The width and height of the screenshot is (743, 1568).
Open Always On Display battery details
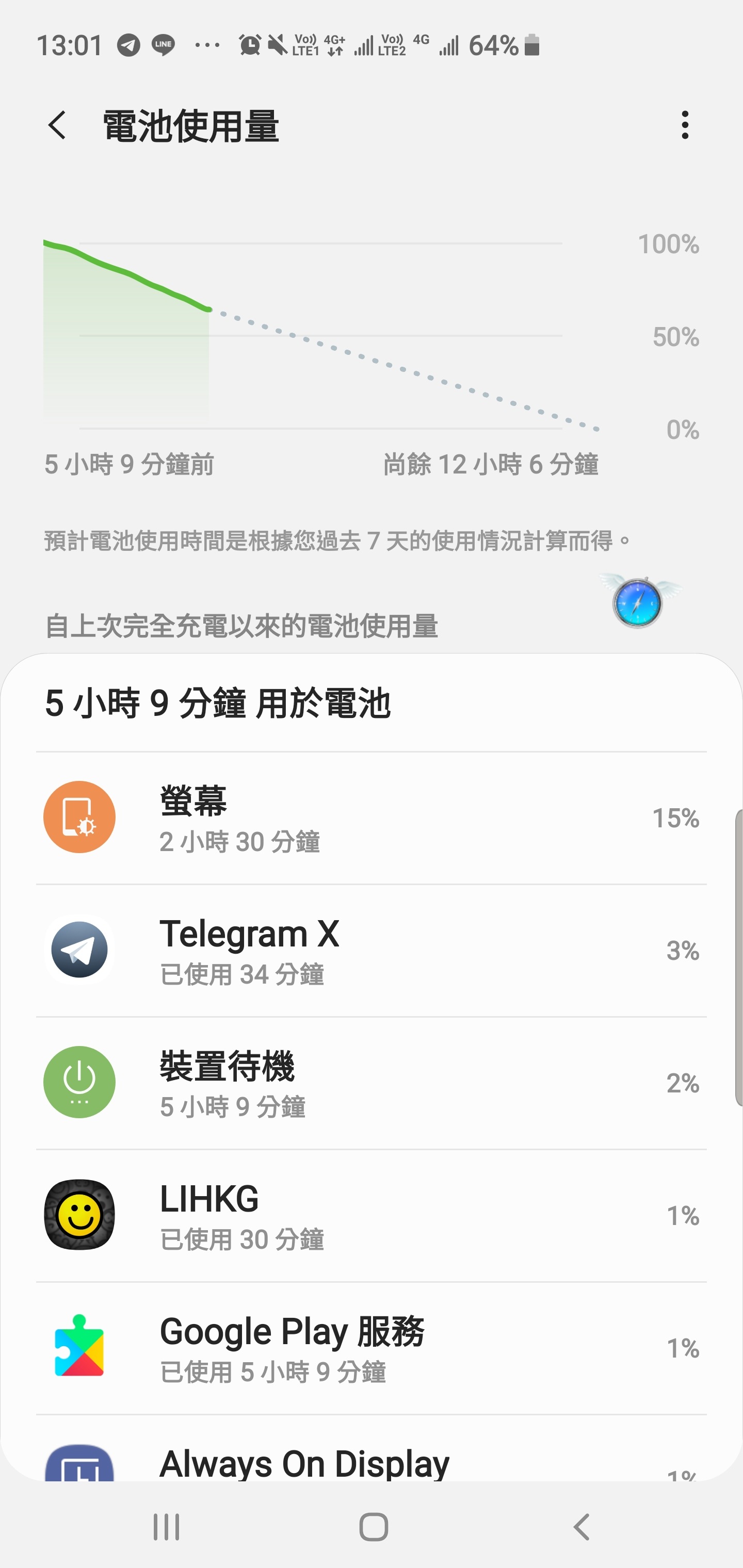(x=372, y=1449)
